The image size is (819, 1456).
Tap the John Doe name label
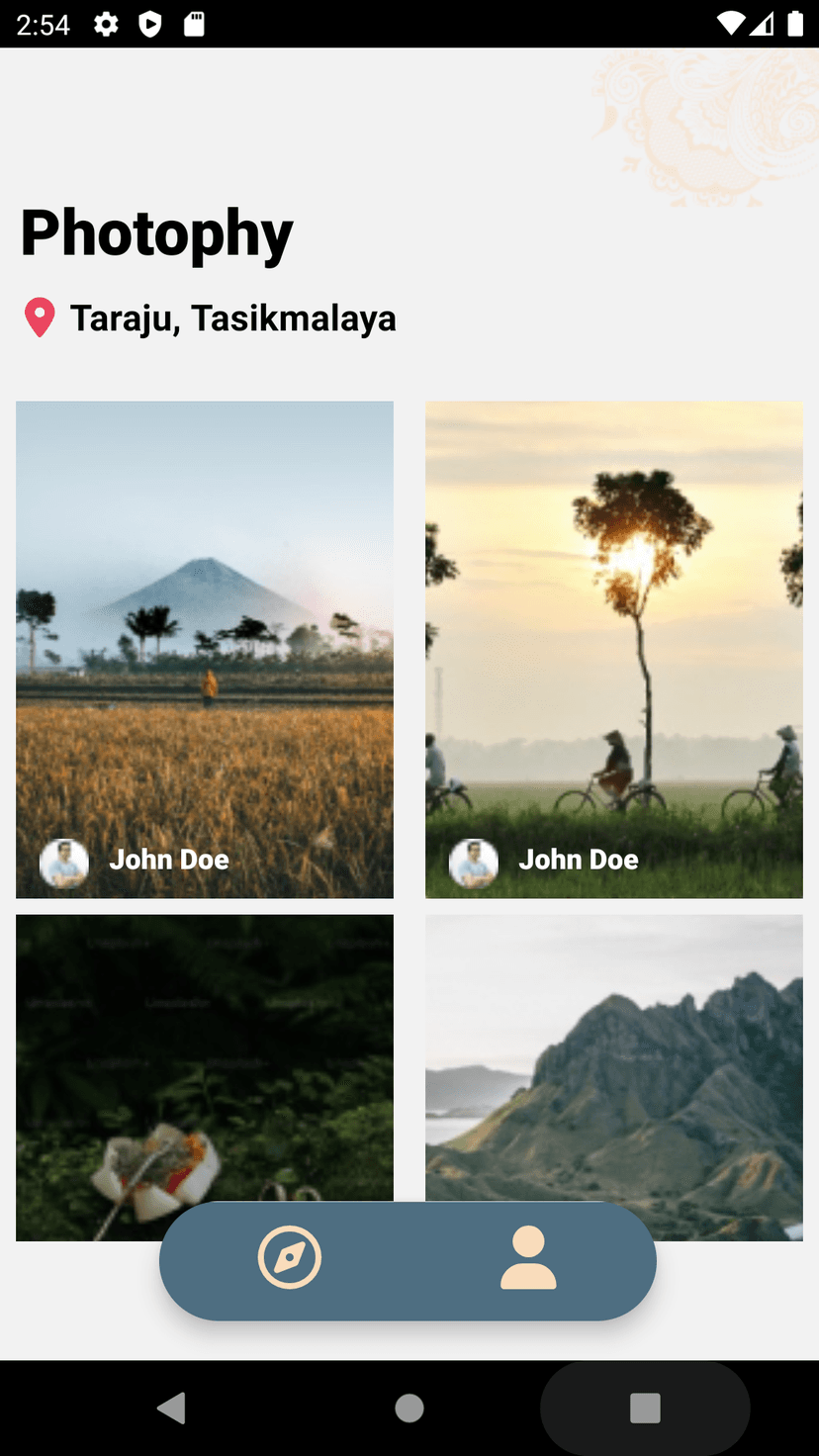tap(169, 860)
